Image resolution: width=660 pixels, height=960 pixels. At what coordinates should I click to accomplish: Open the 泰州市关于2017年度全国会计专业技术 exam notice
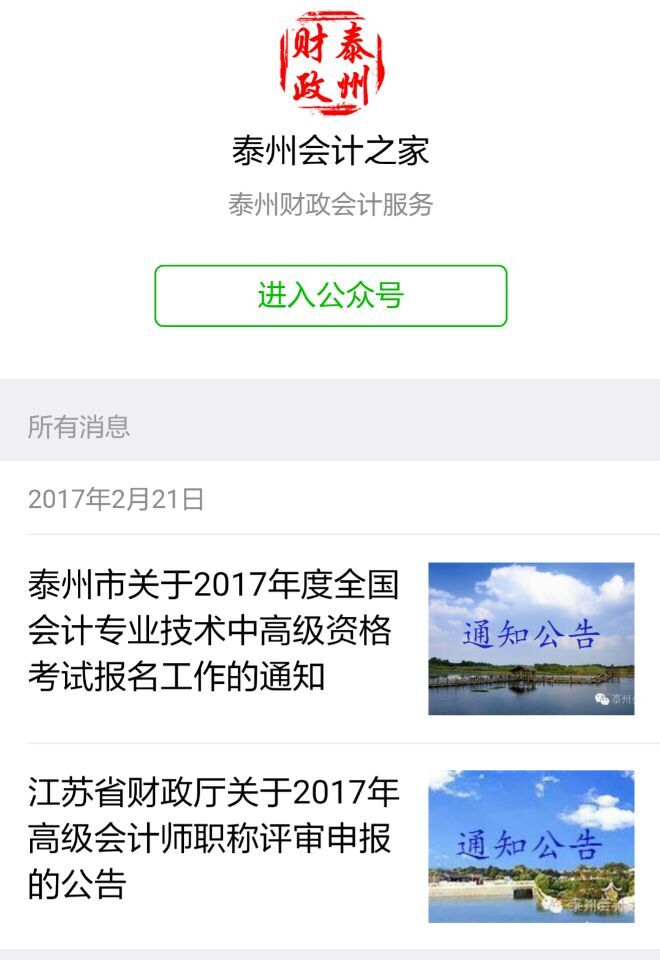(x=212, y=630)
